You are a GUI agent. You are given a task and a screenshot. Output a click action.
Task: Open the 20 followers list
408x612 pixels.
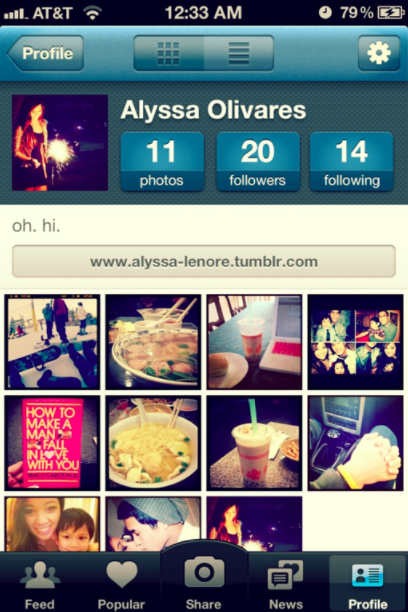coord(258,162)
